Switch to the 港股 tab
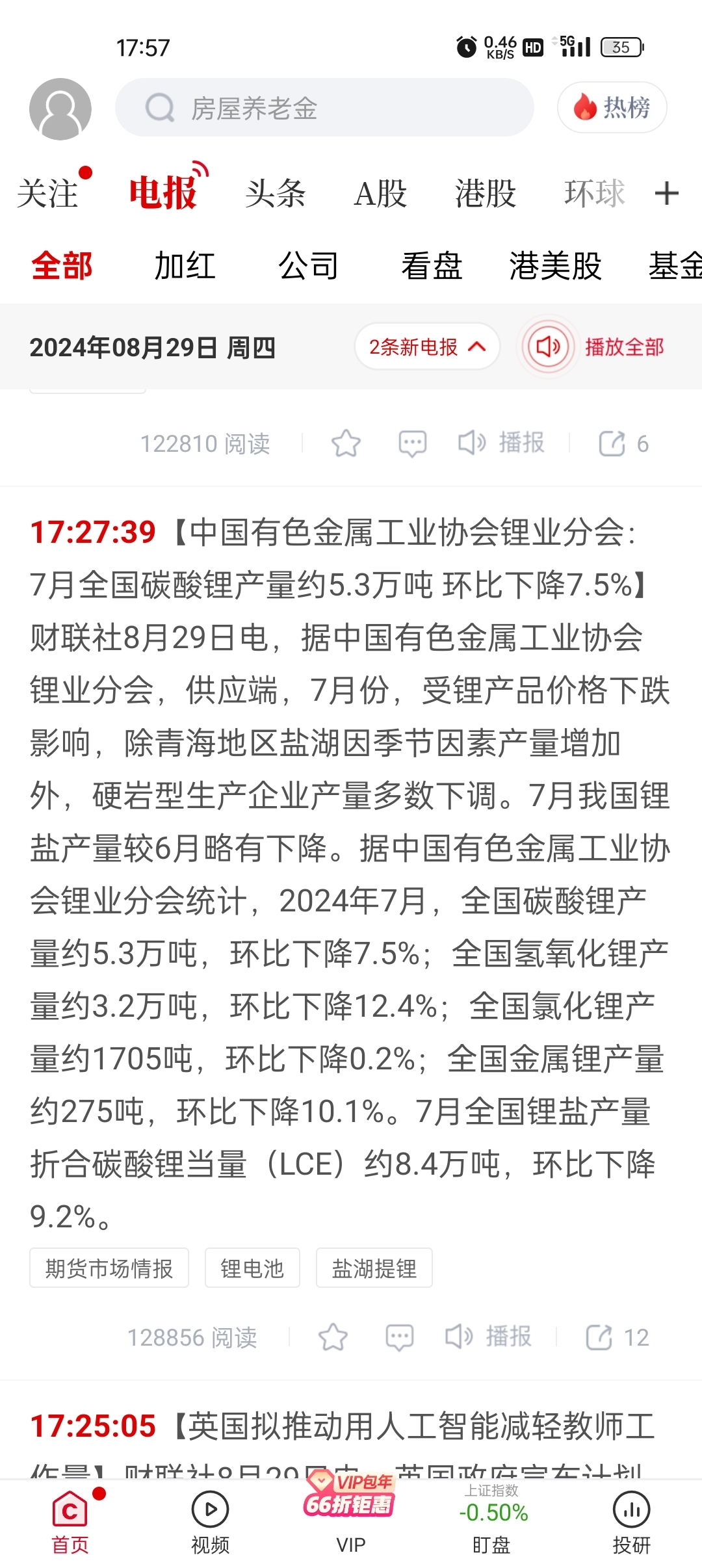 click(486, 193)
